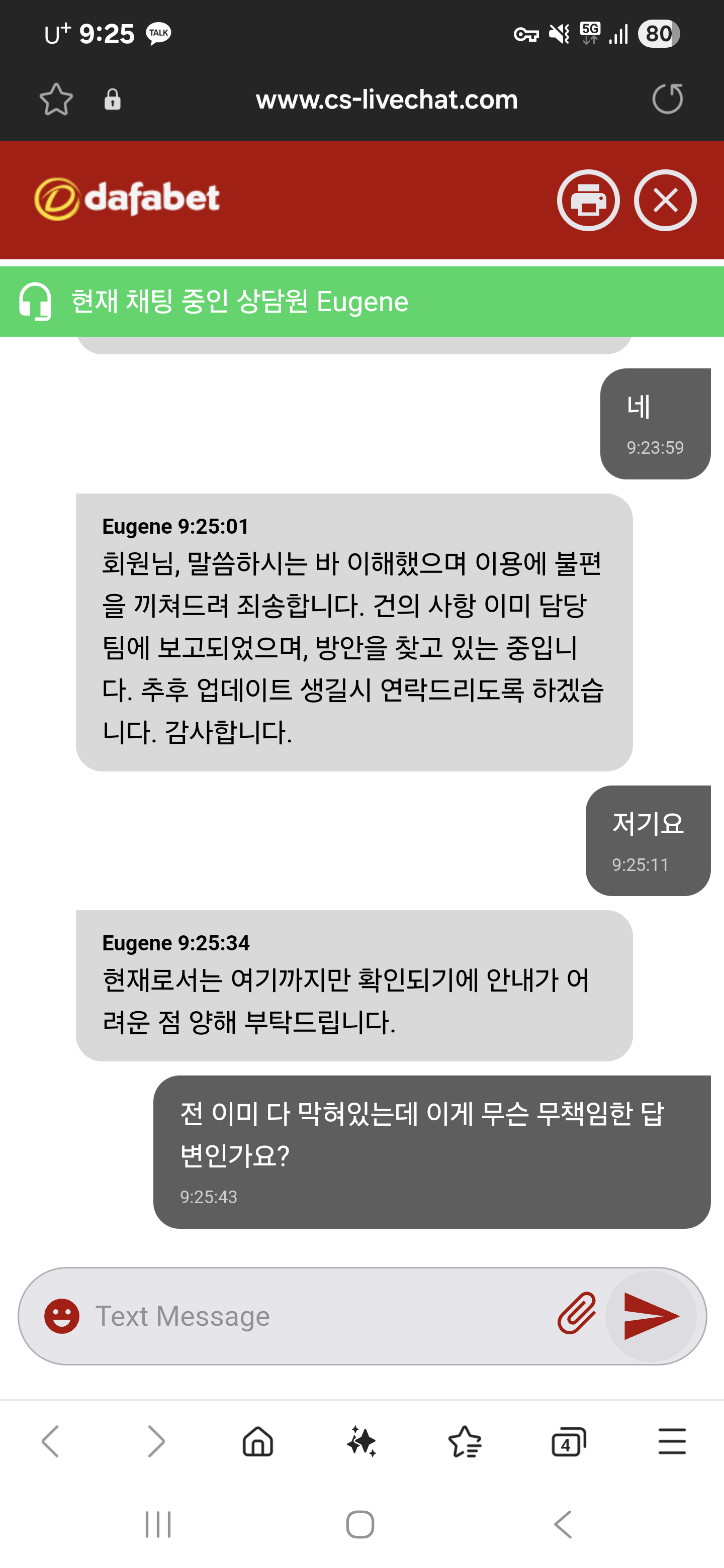Image resolution: width=724 pixels, height=1568 pixels.
Task: Open the tabs switcher showing 4 tabs
Action: 568,1441
